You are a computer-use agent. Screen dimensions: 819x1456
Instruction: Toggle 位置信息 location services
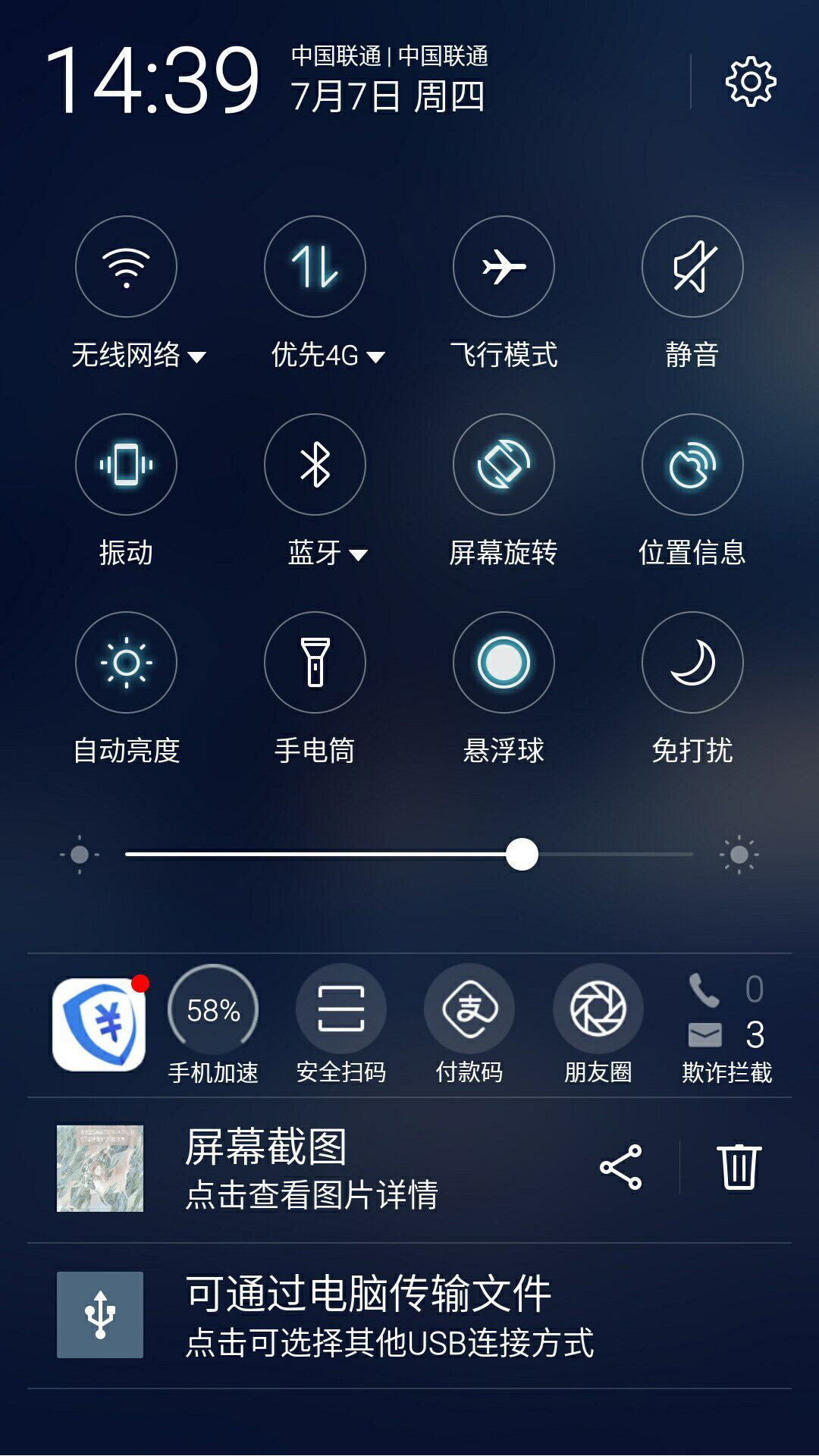692,464
